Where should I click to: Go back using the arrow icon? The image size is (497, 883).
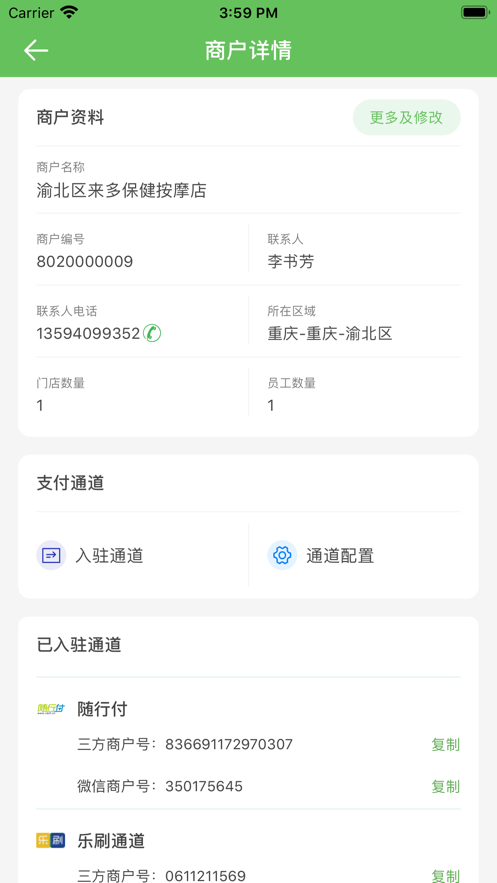coord(36,51)
